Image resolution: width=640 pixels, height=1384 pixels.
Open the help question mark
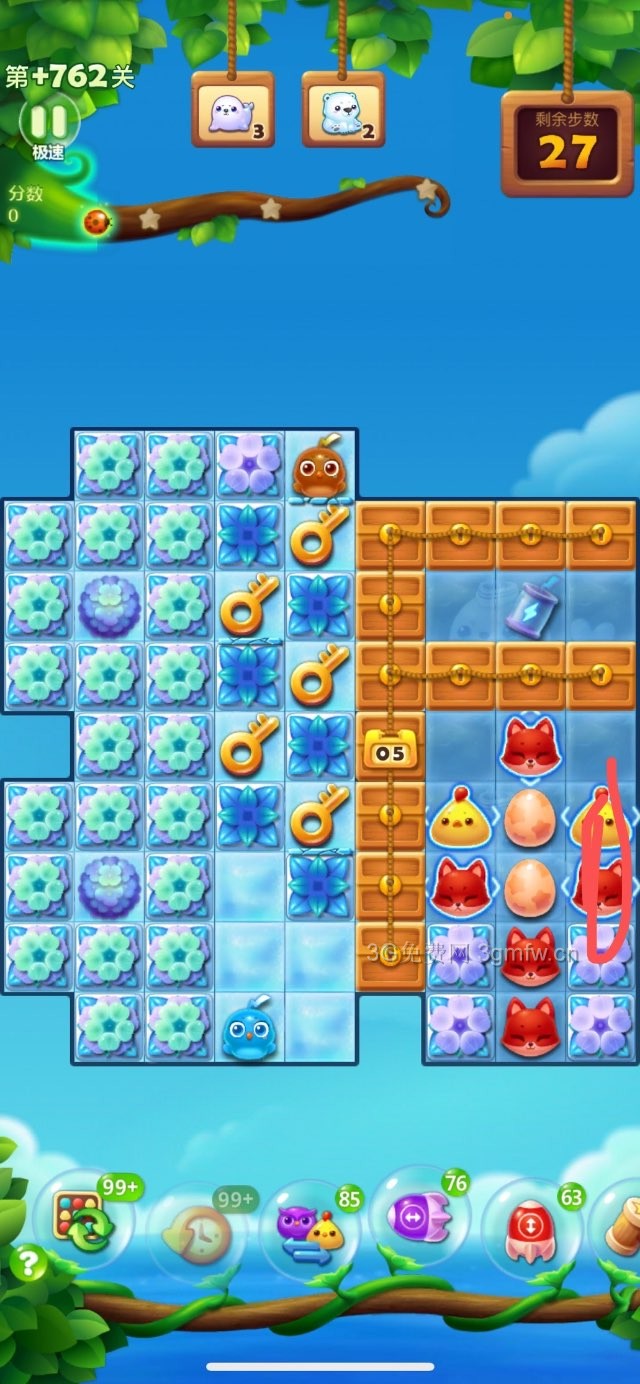pos(28,1264)
